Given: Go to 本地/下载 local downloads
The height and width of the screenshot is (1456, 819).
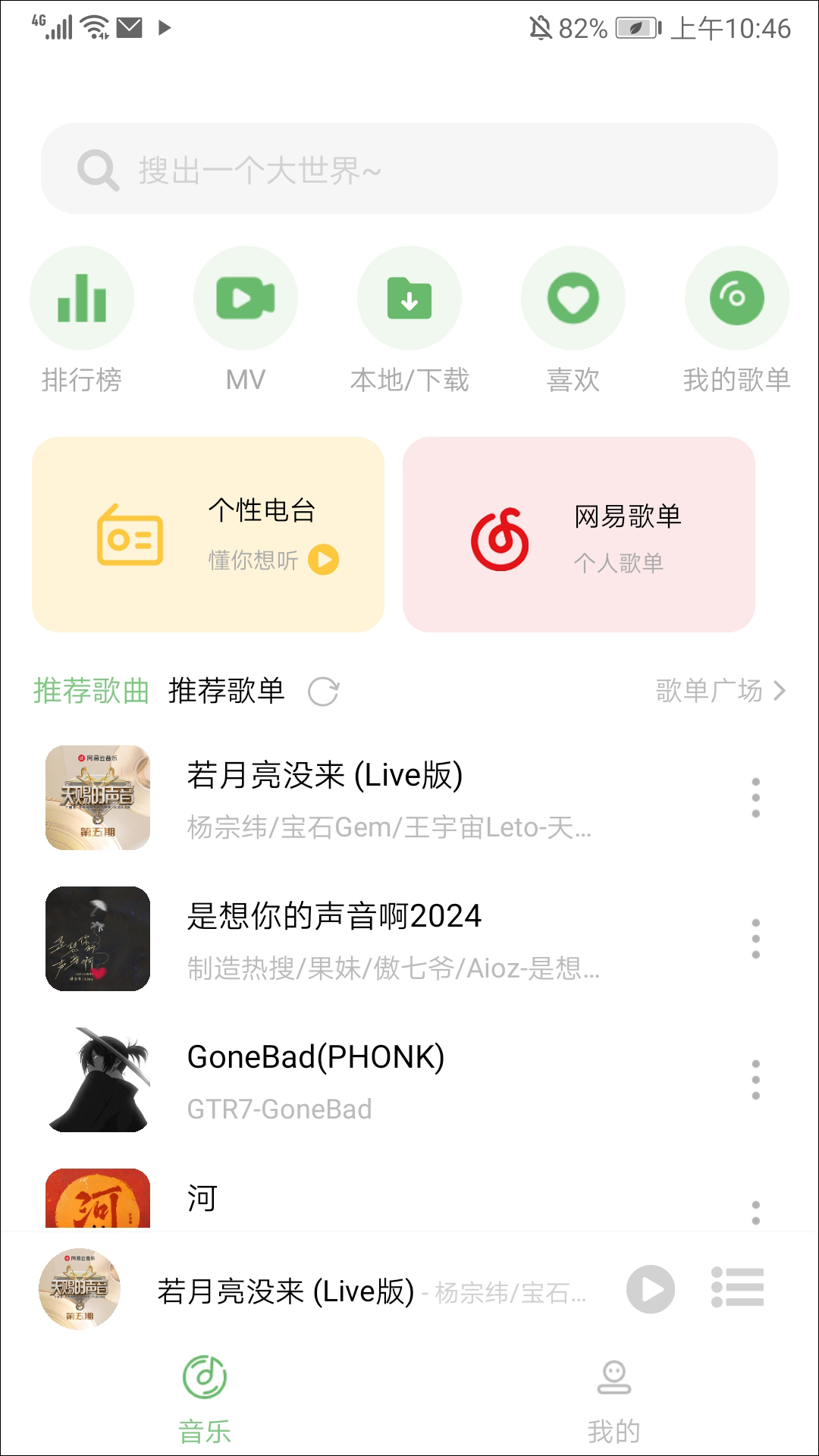Looking at the screenshot, I should tap(409, 298).
